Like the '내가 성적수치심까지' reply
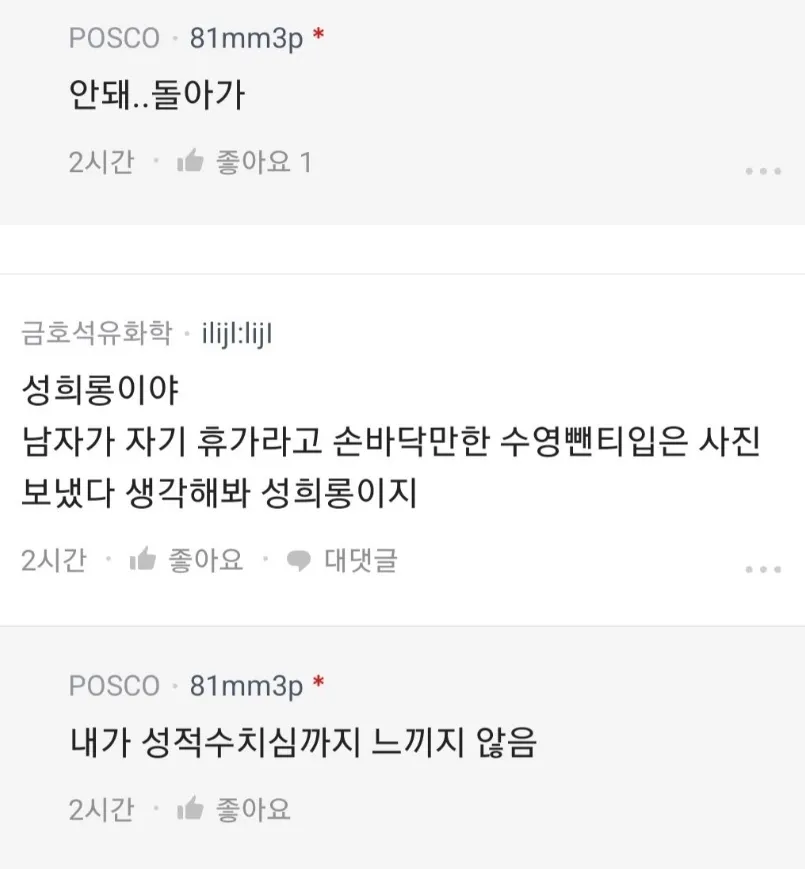Image resolution: width=805 pixels, height=869 pixels. coord(233,809)
